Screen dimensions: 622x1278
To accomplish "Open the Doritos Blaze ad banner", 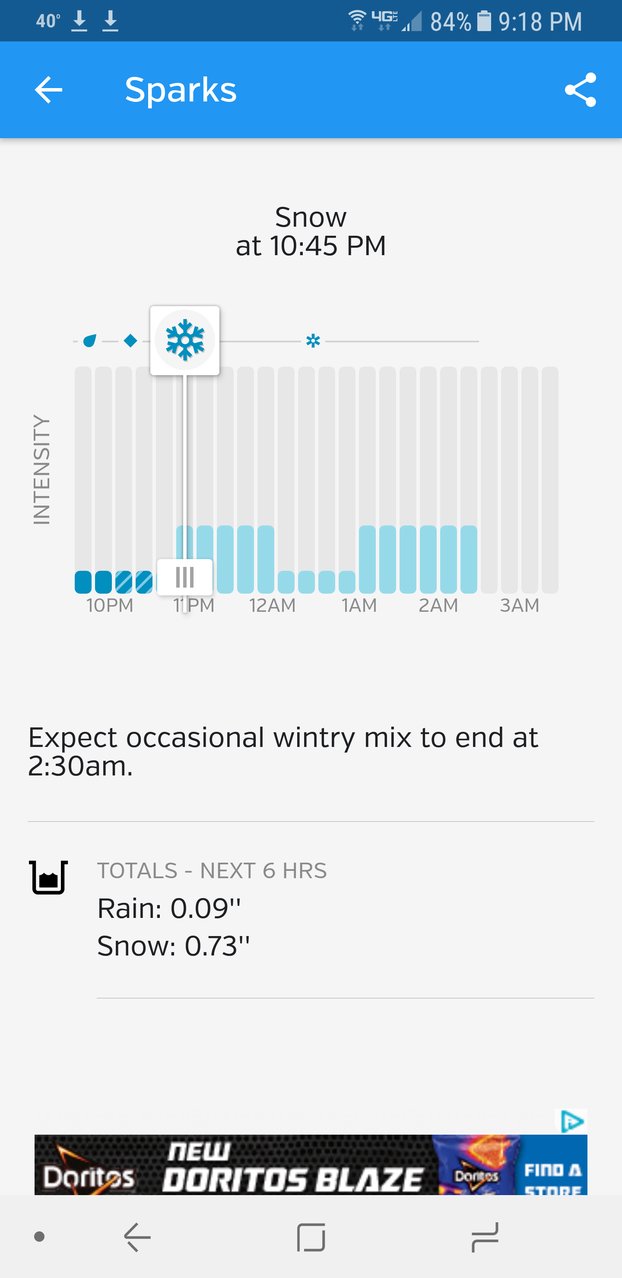I will click(310, 1165).
